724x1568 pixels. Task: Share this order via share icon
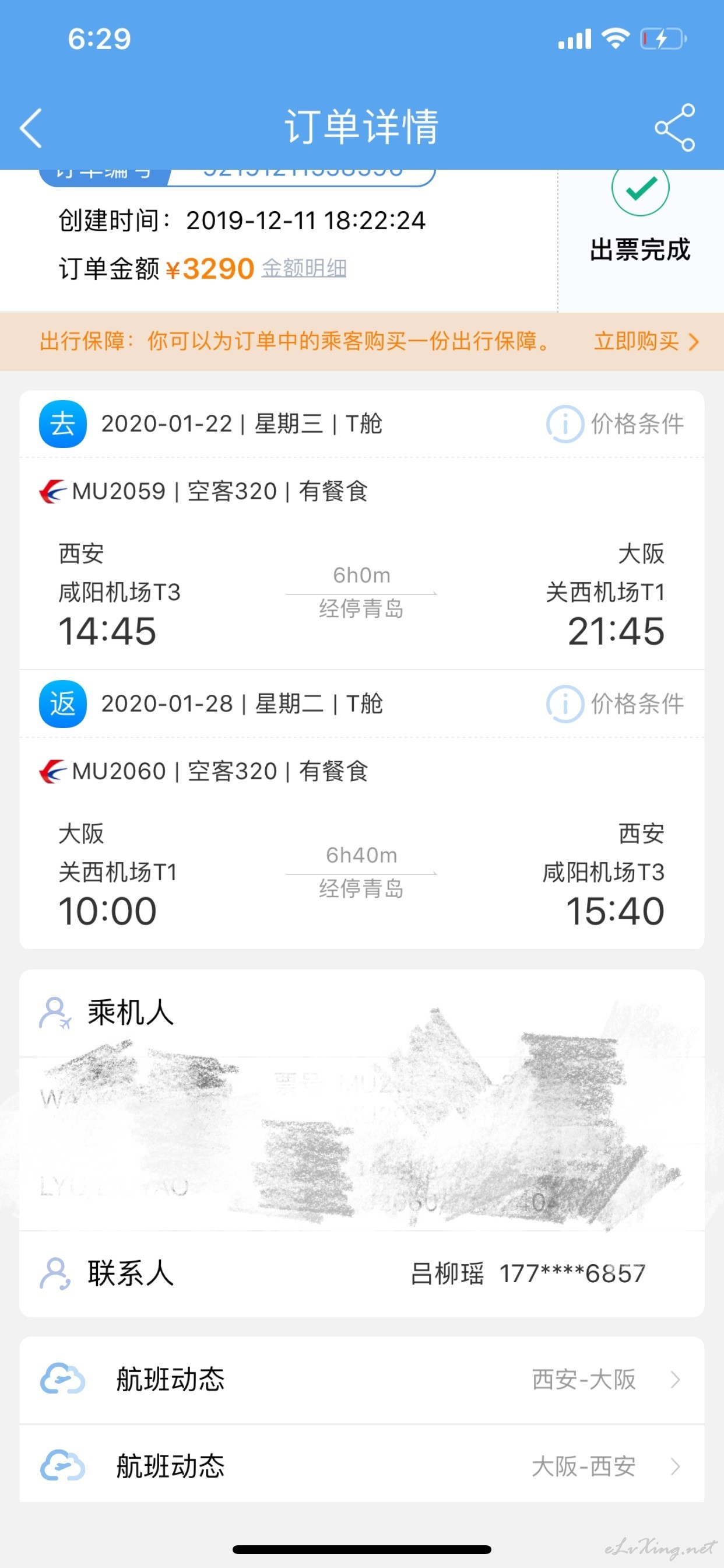pos(674,128)
